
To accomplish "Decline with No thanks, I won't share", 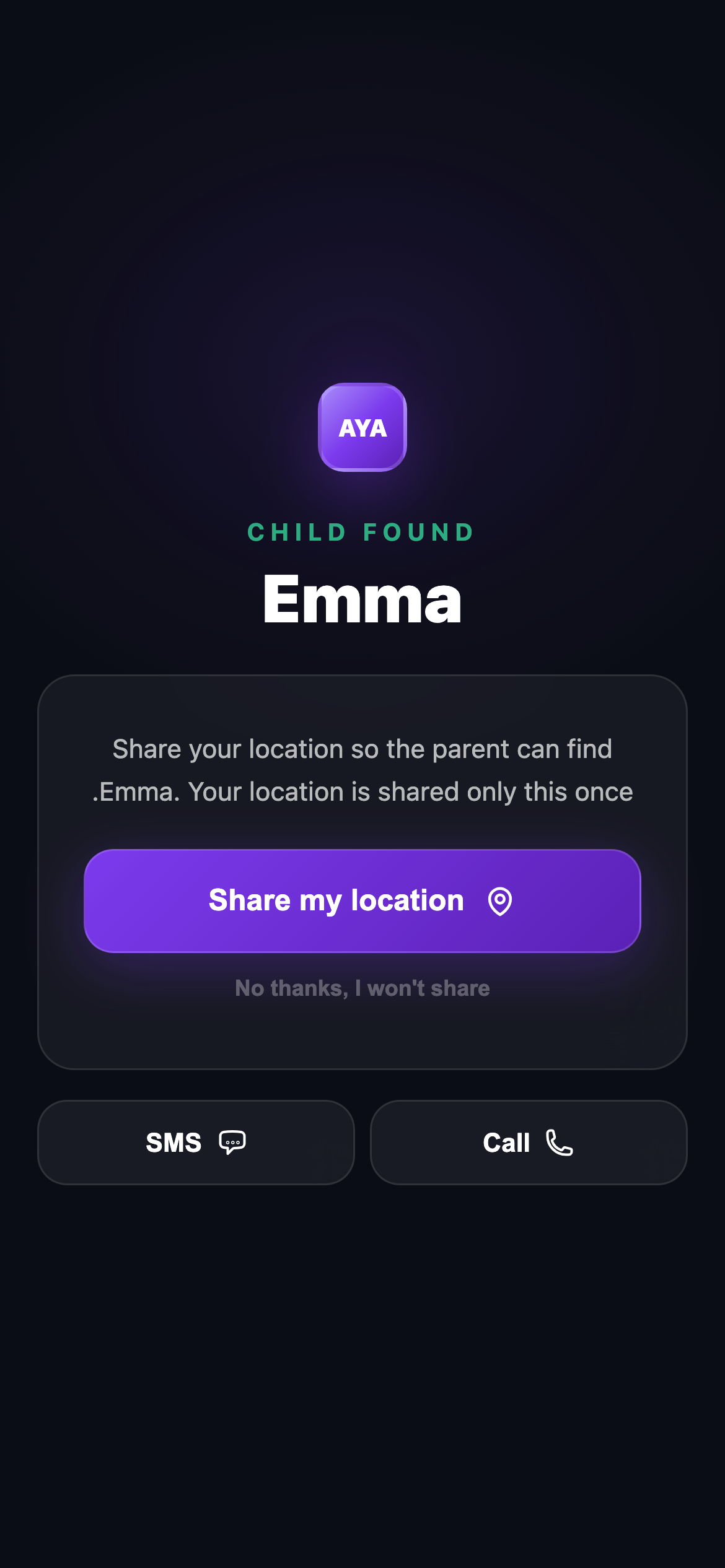I will pos(362,988).
